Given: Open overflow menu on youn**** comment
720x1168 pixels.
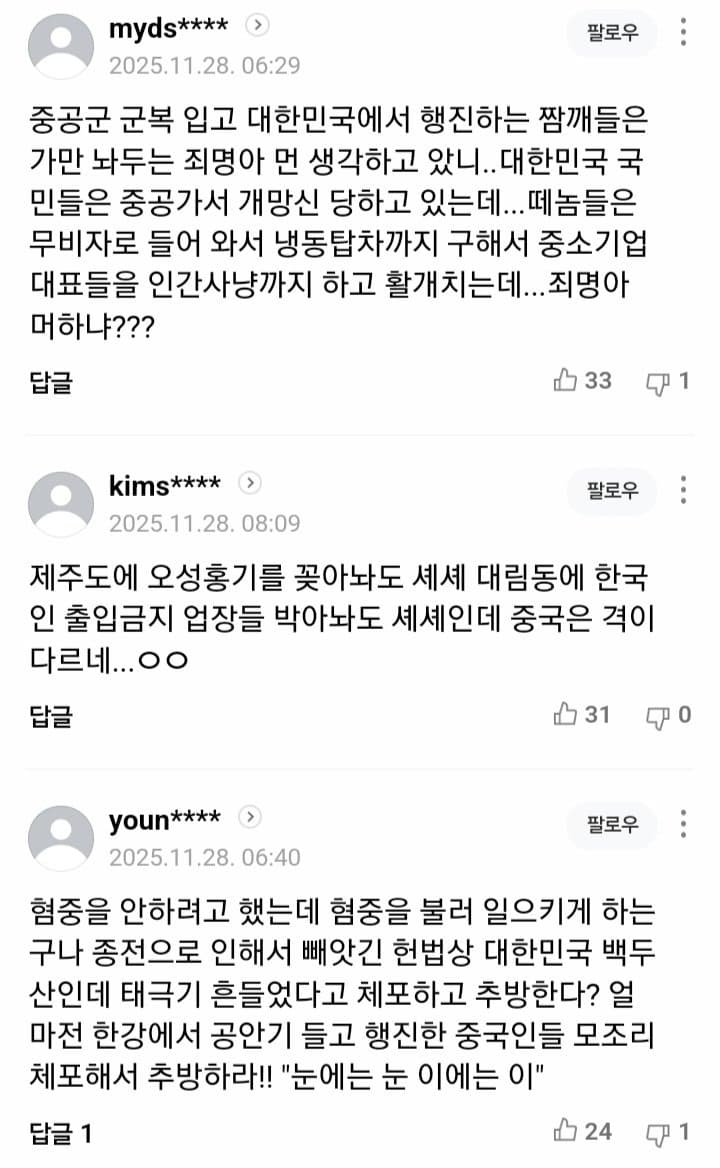Looking at the screenshot, I should tap(684, 824).
